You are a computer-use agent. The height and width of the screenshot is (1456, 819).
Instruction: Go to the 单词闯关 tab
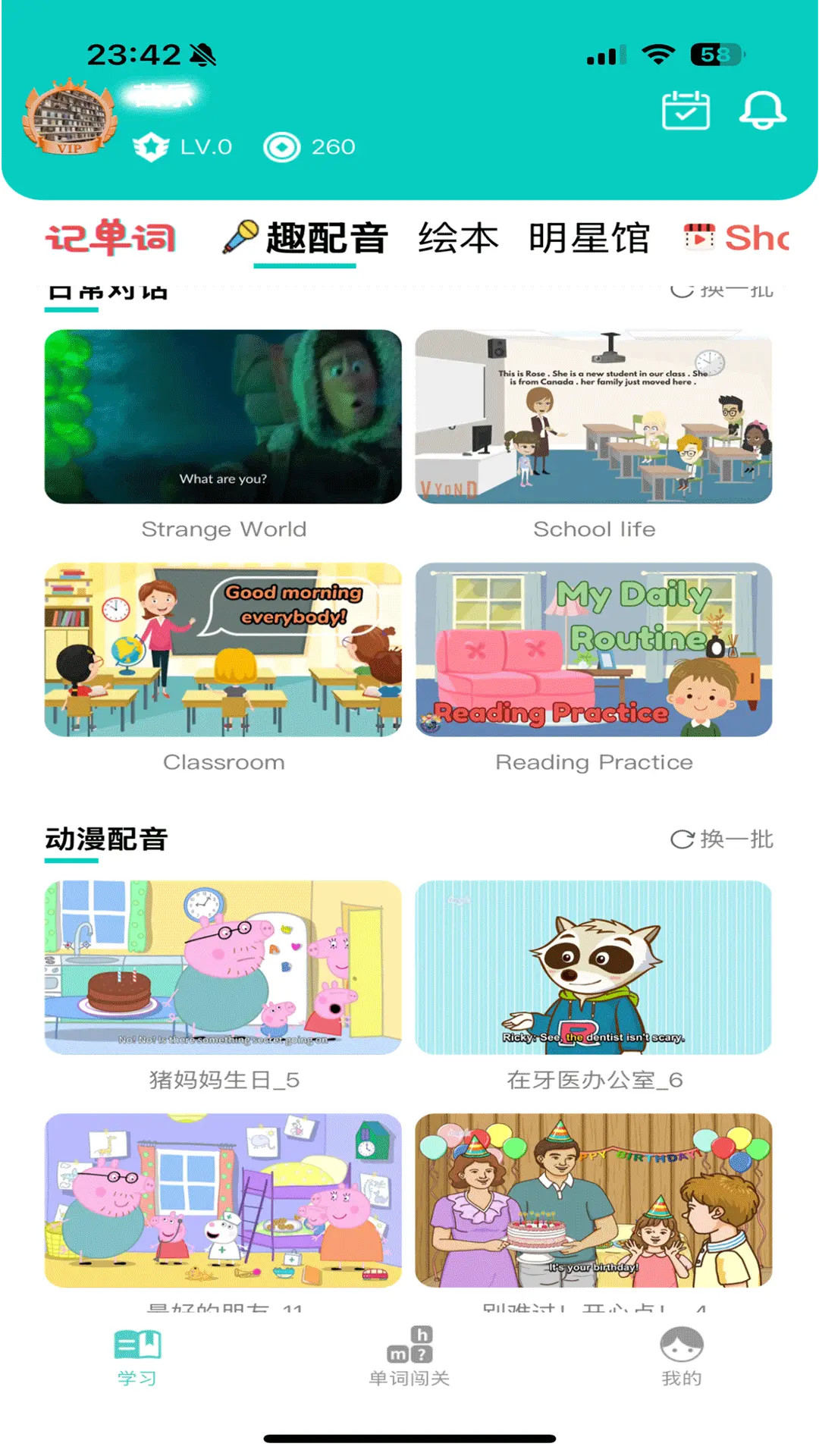[x=409, y=1357]
